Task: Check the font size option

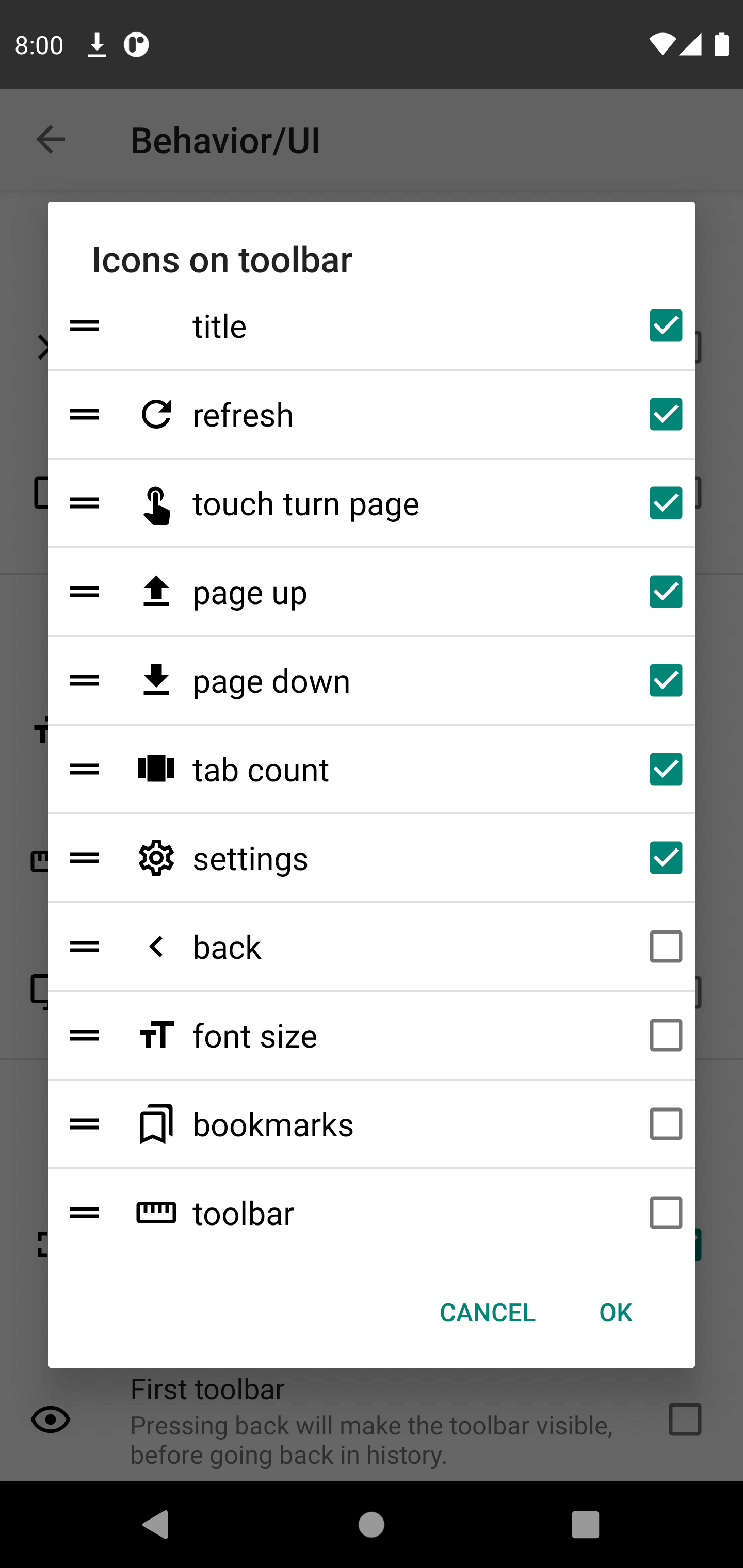Action: tap(666, 1035)
